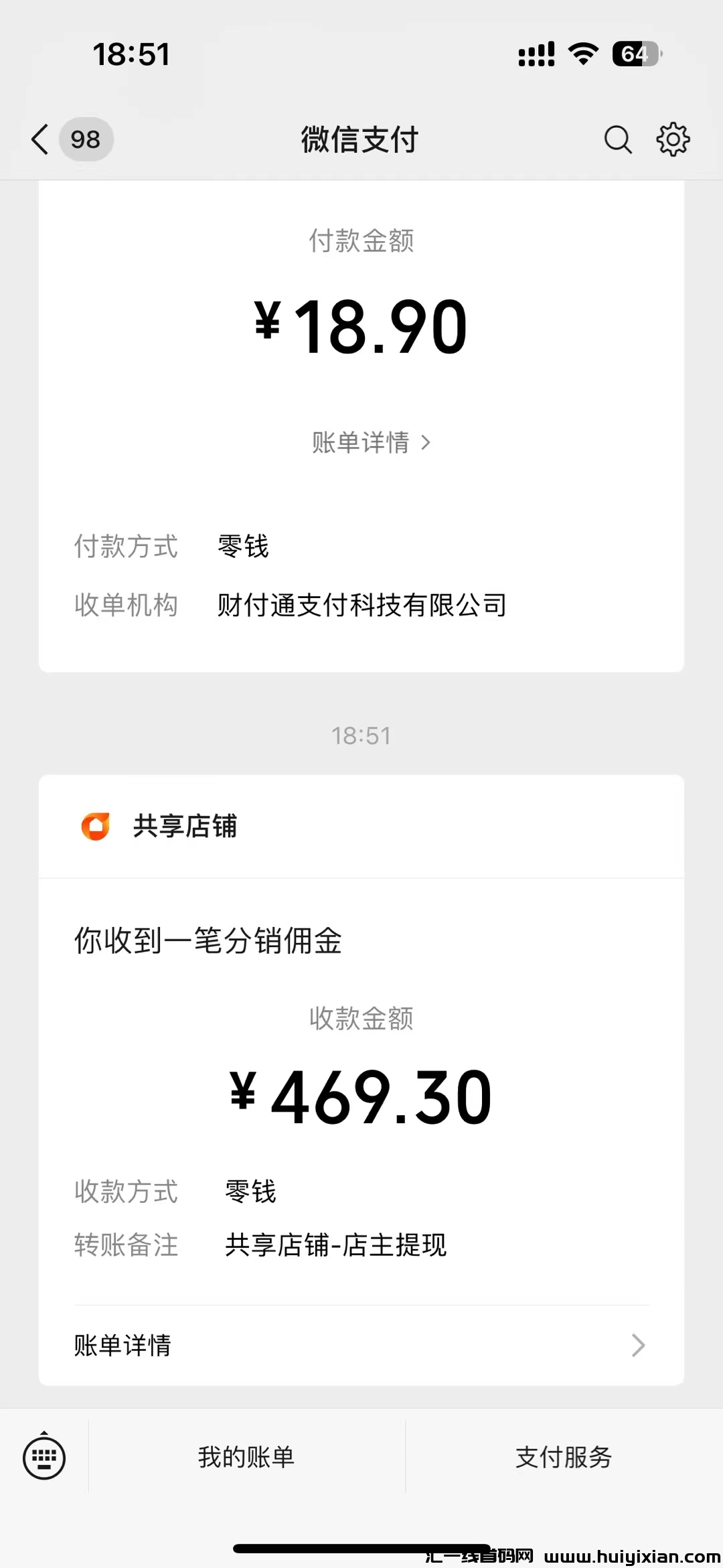Open the 共享店铺 header
This screenshot has height=1568, width=723.
pos(185,826)
